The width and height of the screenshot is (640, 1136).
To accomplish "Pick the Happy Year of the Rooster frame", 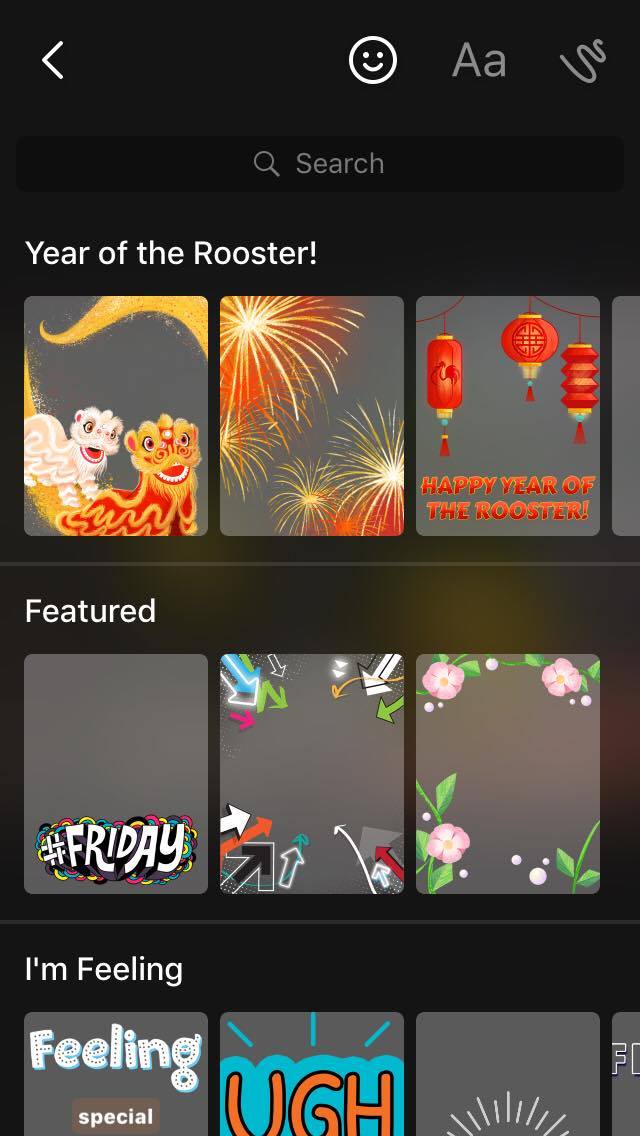I will point(508,416).
